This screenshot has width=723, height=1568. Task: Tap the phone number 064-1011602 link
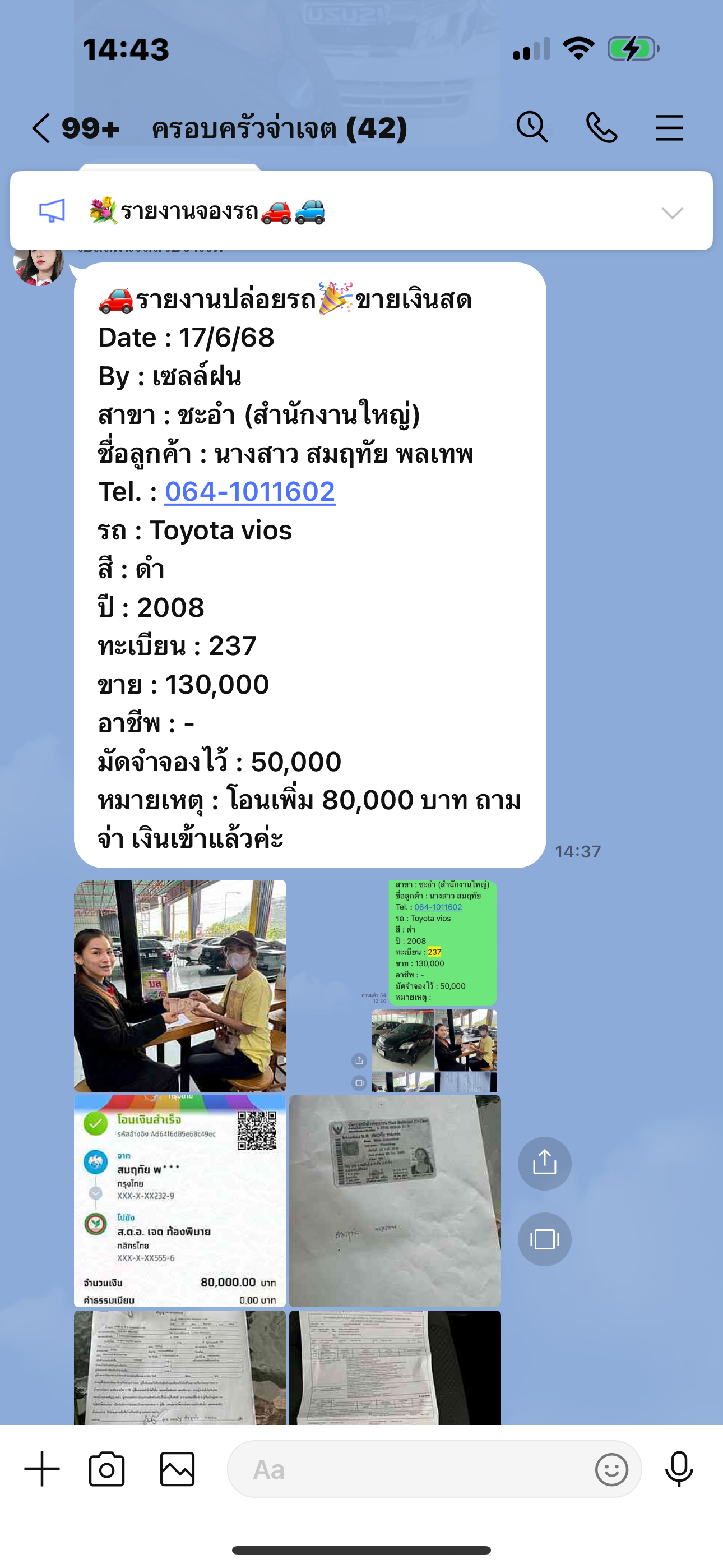tap(249, 492)
